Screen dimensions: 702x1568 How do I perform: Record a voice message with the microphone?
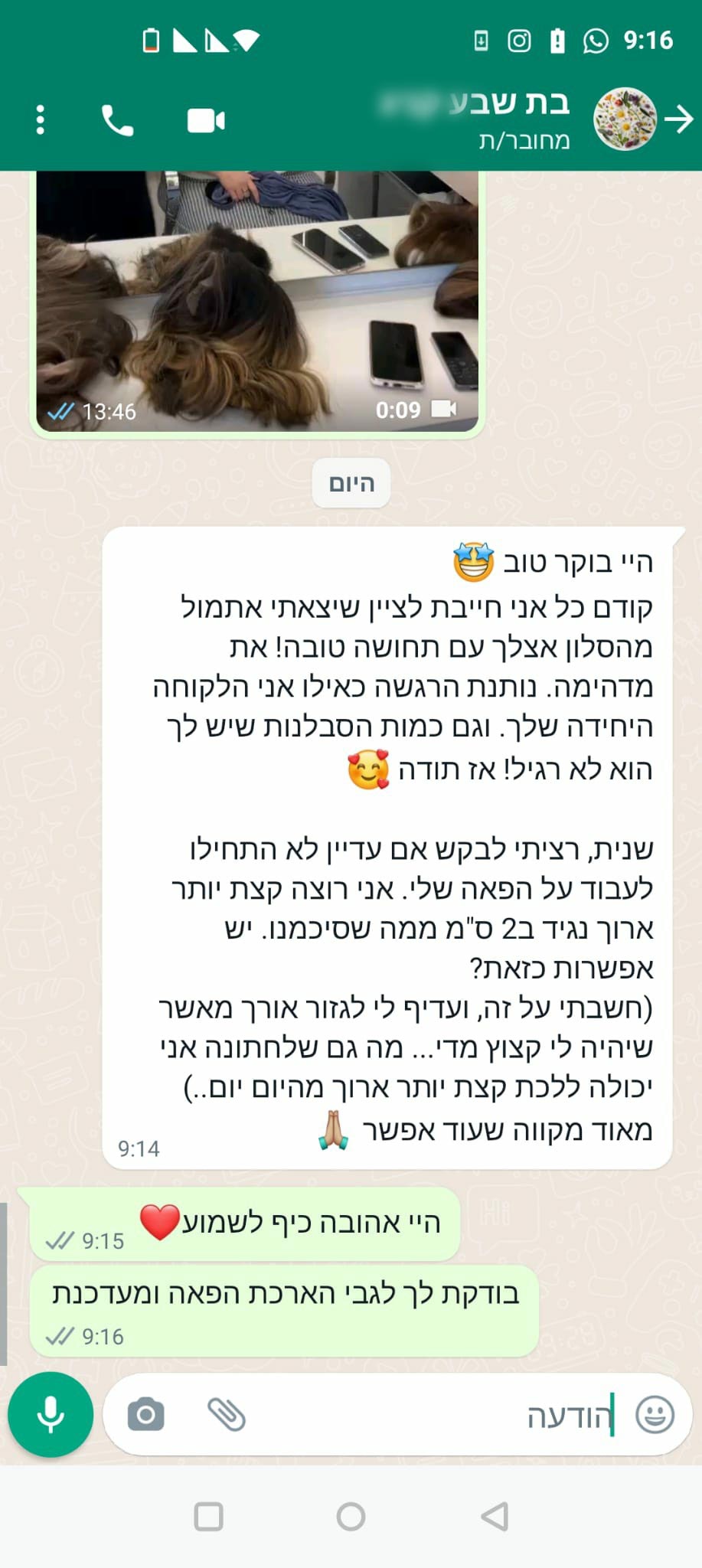click(x=51, y=1414)
